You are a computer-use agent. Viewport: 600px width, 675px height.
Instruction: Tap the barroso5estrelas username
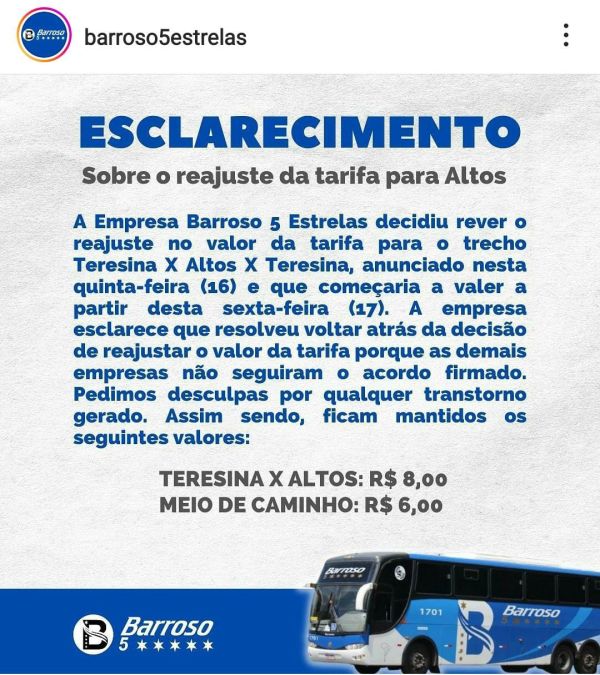[x=165, y=38]
